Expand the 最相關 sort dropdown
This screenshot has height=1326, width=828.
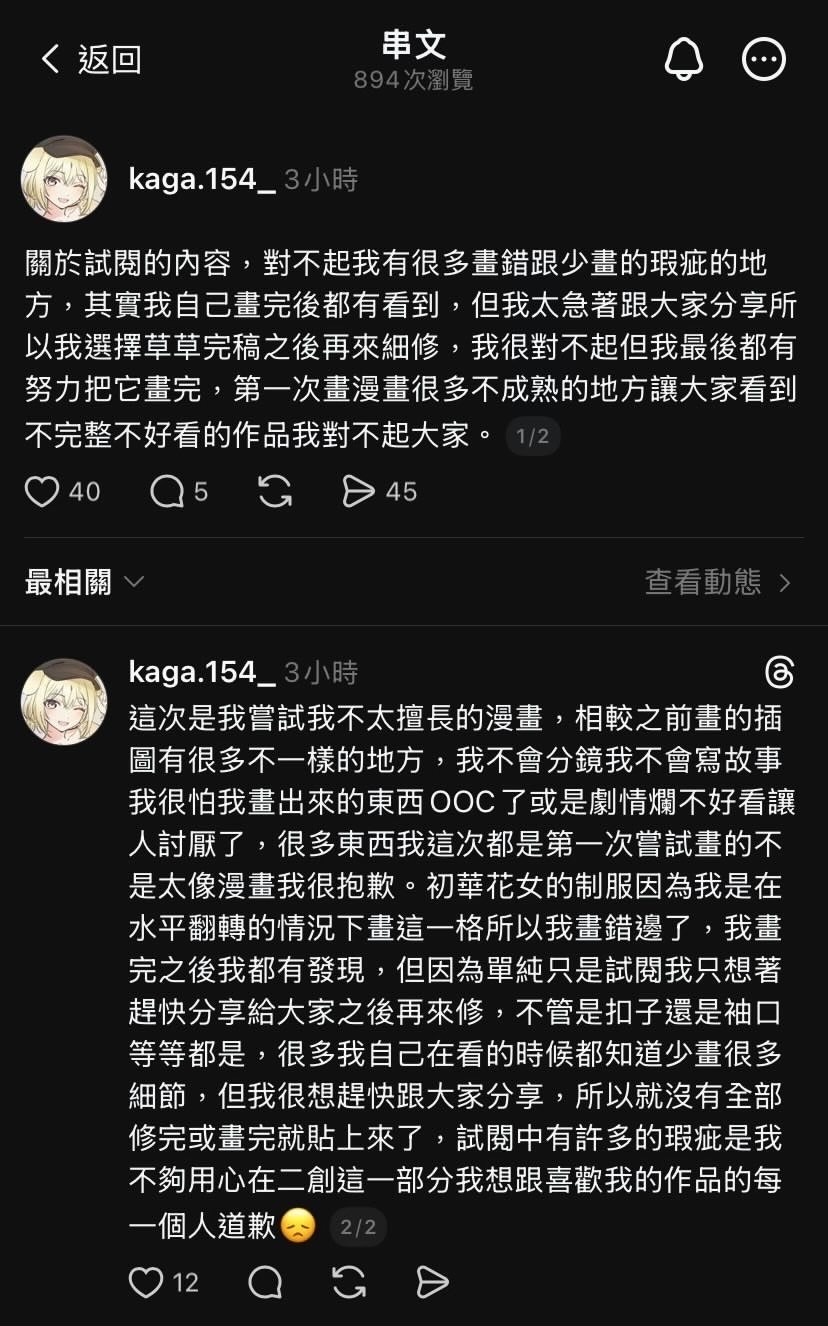pos(85,582)
